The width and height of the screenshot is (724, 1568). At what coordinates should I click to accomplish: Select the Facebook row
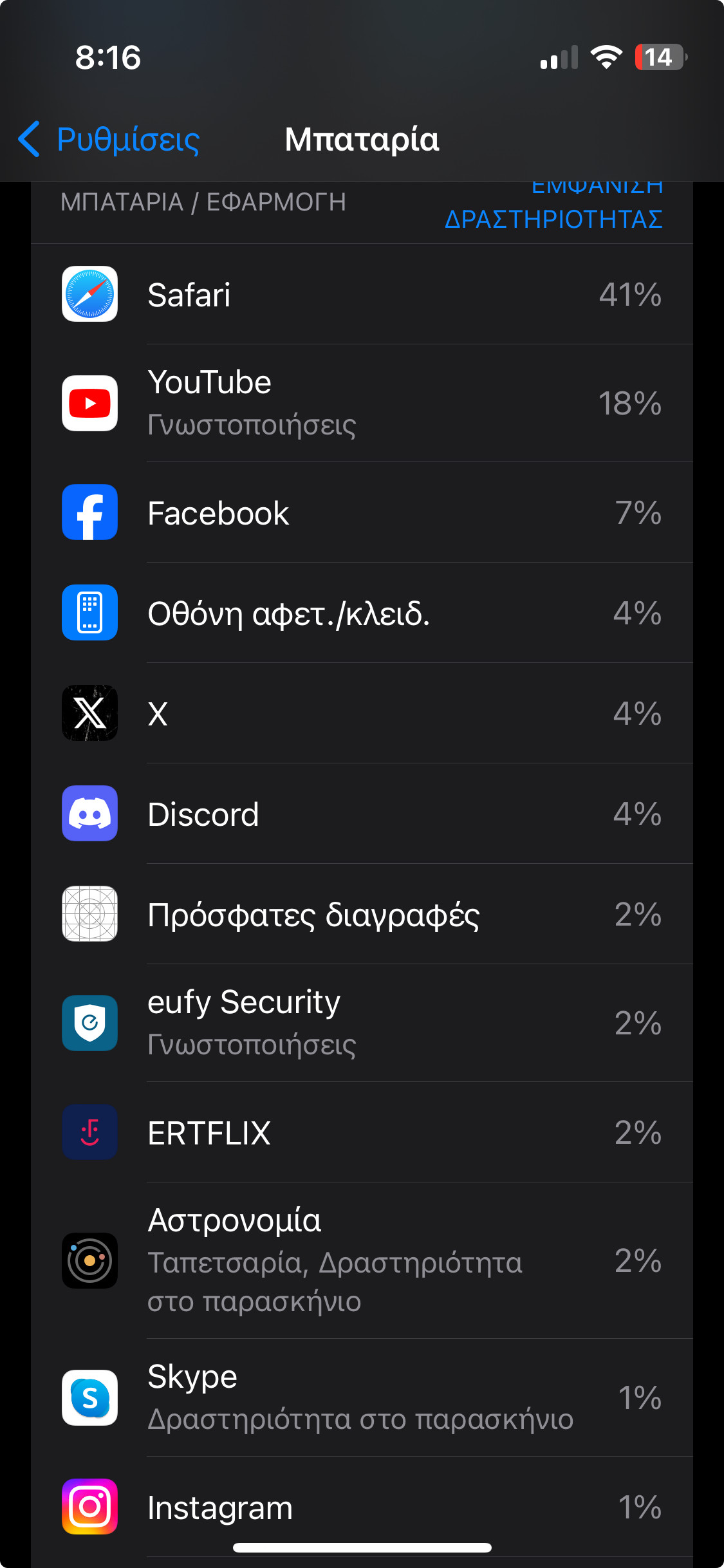tap(362, 513)
